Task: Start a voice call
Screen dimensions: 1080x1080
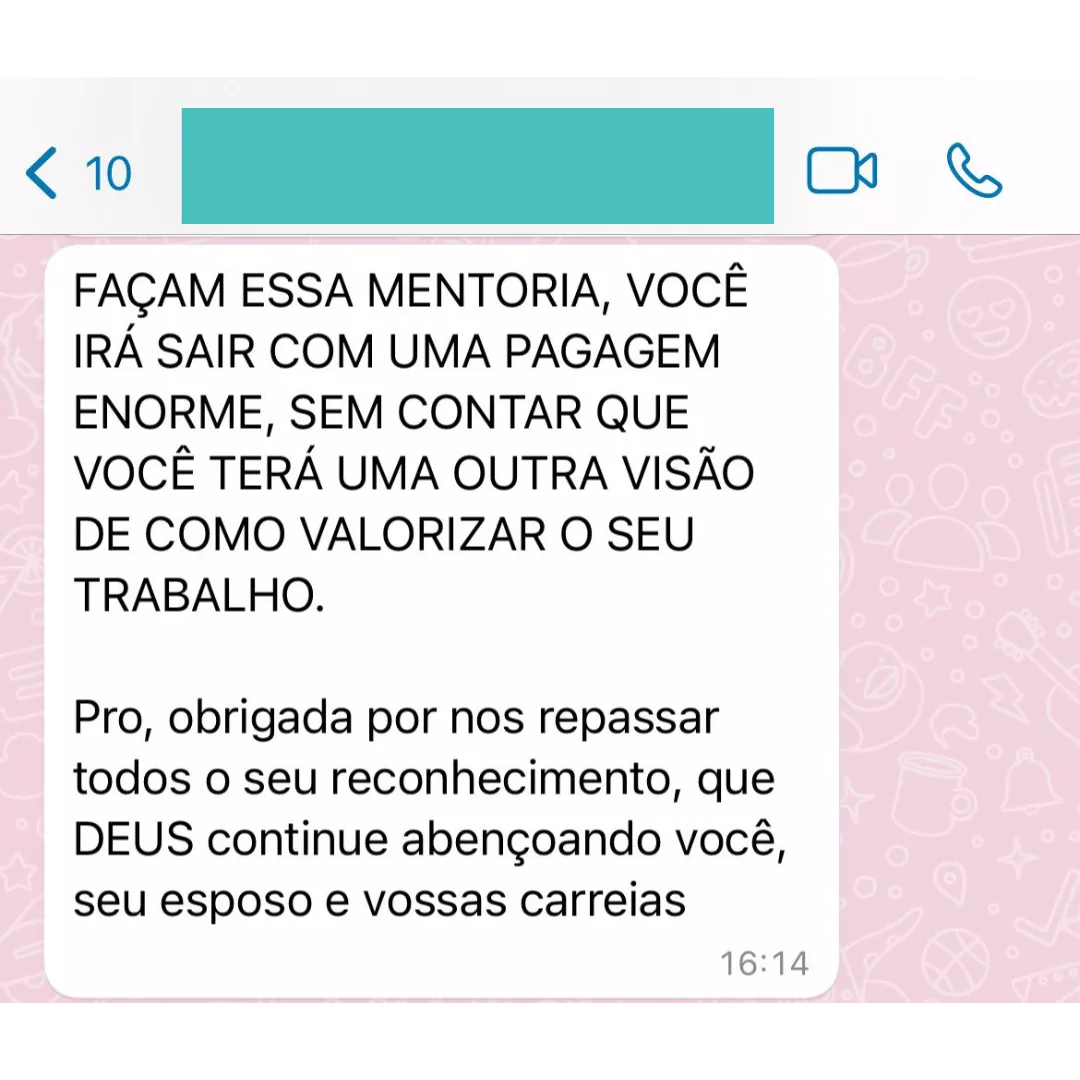Action: click(974, 171)
